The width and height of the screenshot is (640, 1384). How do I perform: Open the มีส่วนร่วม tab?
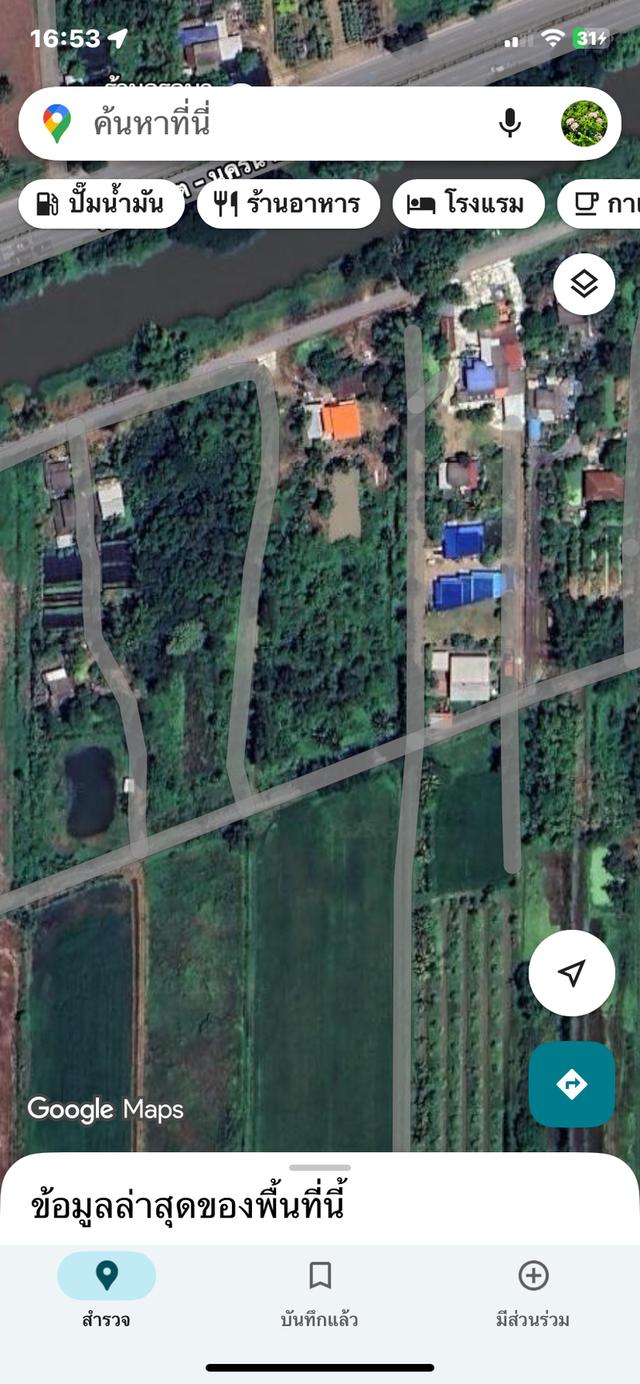533,1290
